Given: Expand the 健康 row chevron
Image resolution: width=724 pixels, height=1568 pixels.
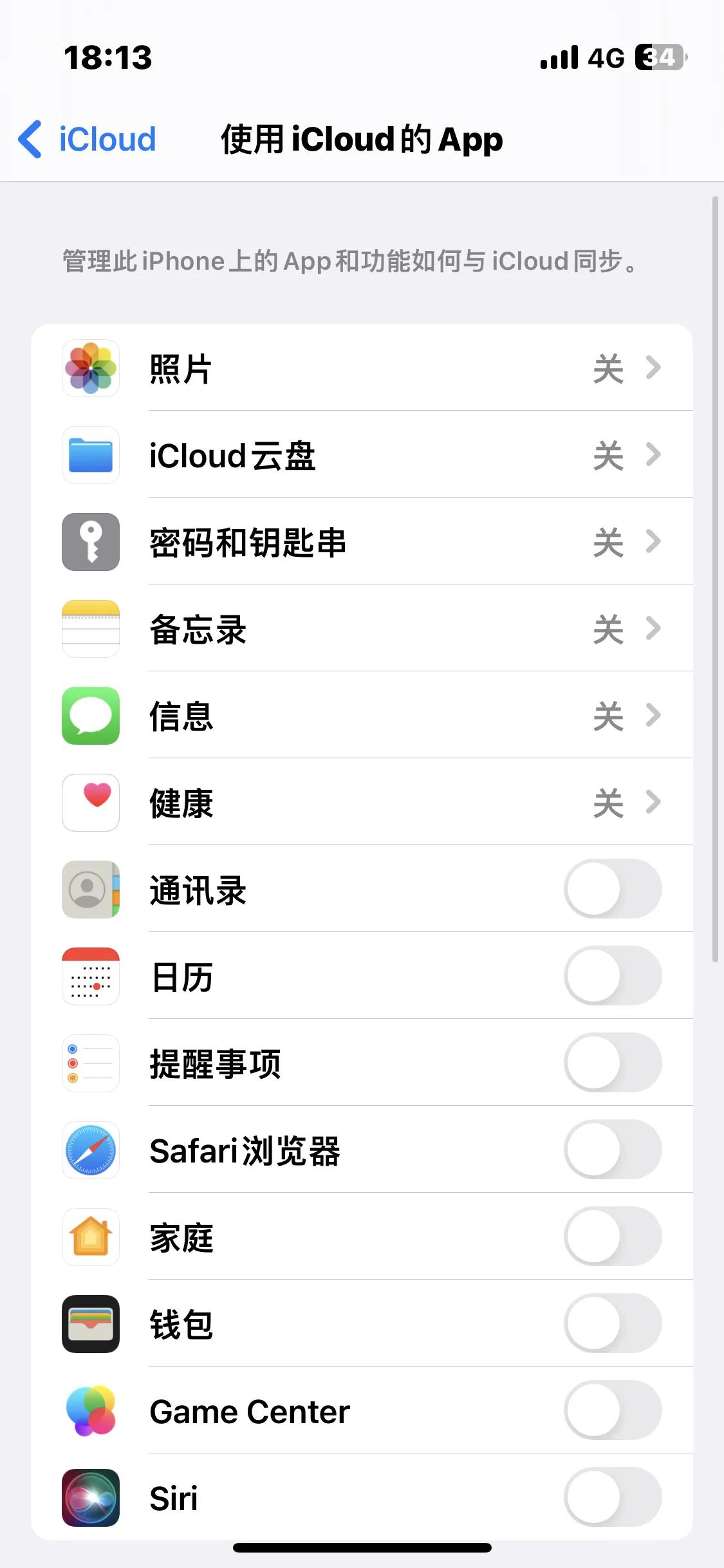Looking at the screenshot, I should tap(656, 803).
